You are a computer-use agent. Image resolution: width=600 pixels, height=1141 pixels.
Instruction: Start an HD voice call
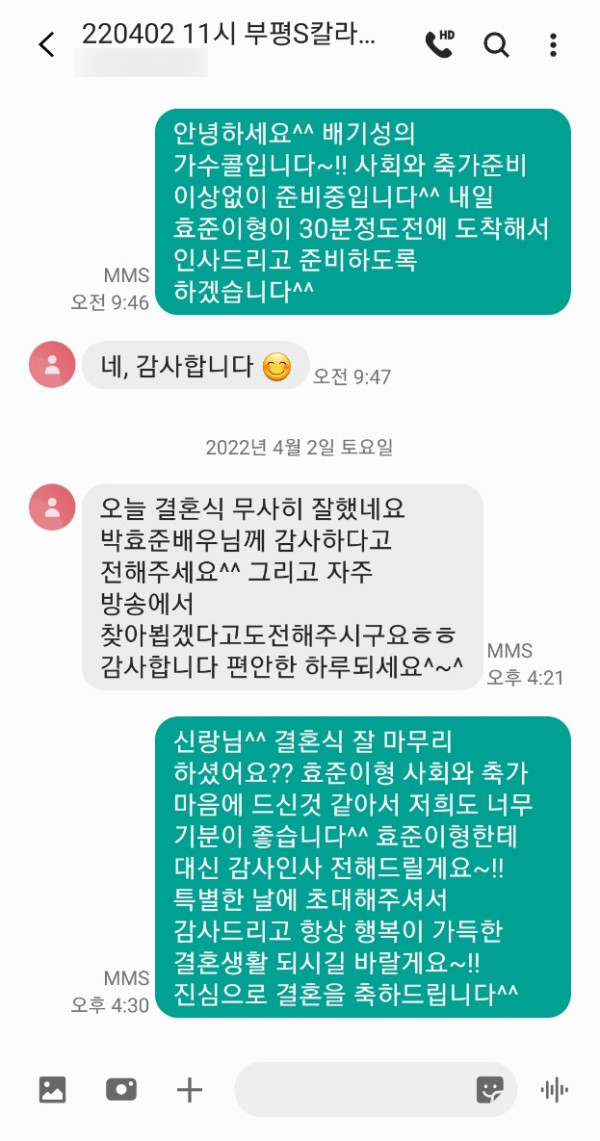coord(439,44)
